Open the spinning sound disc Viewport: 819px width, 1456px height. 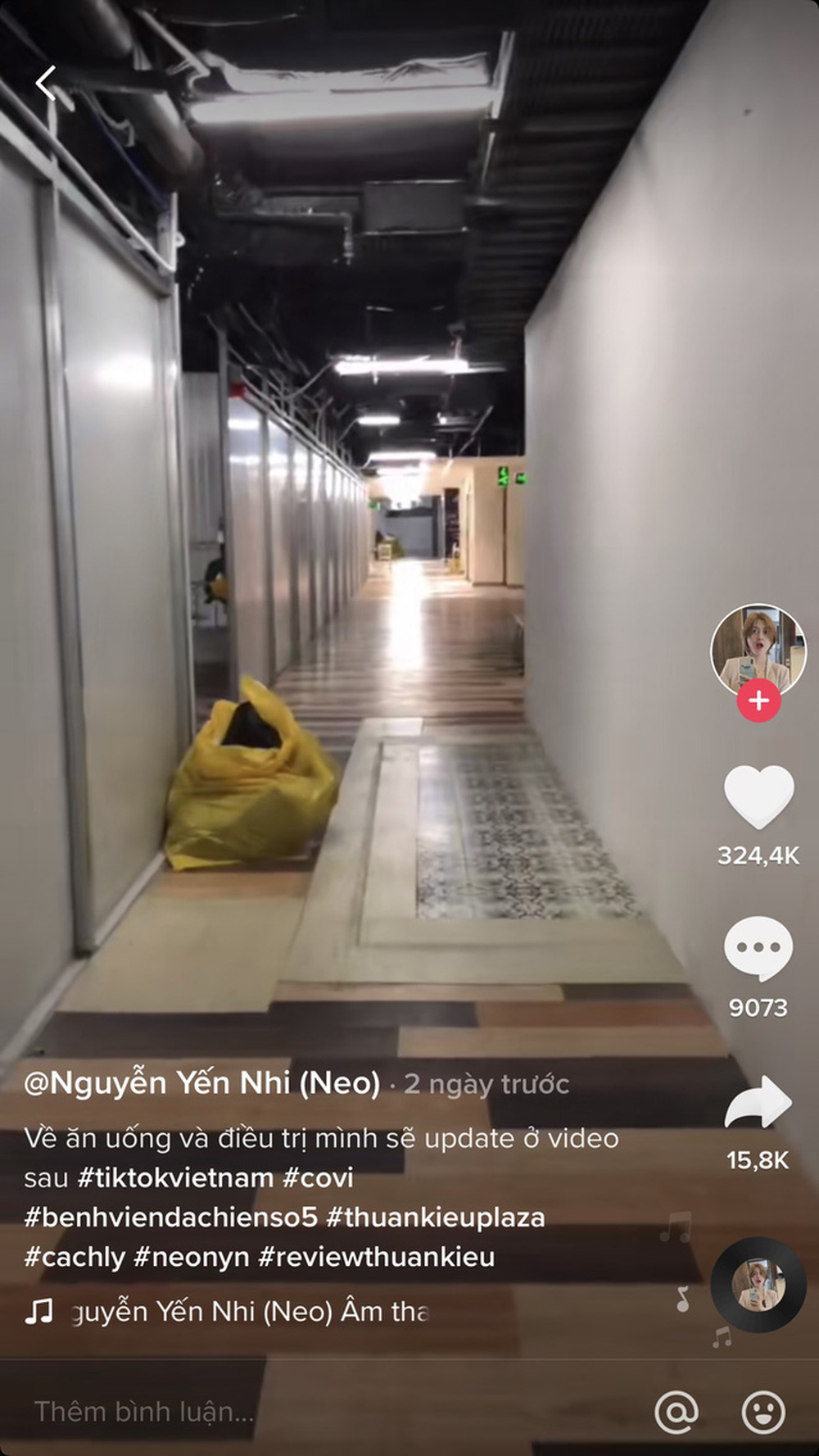758,1284
